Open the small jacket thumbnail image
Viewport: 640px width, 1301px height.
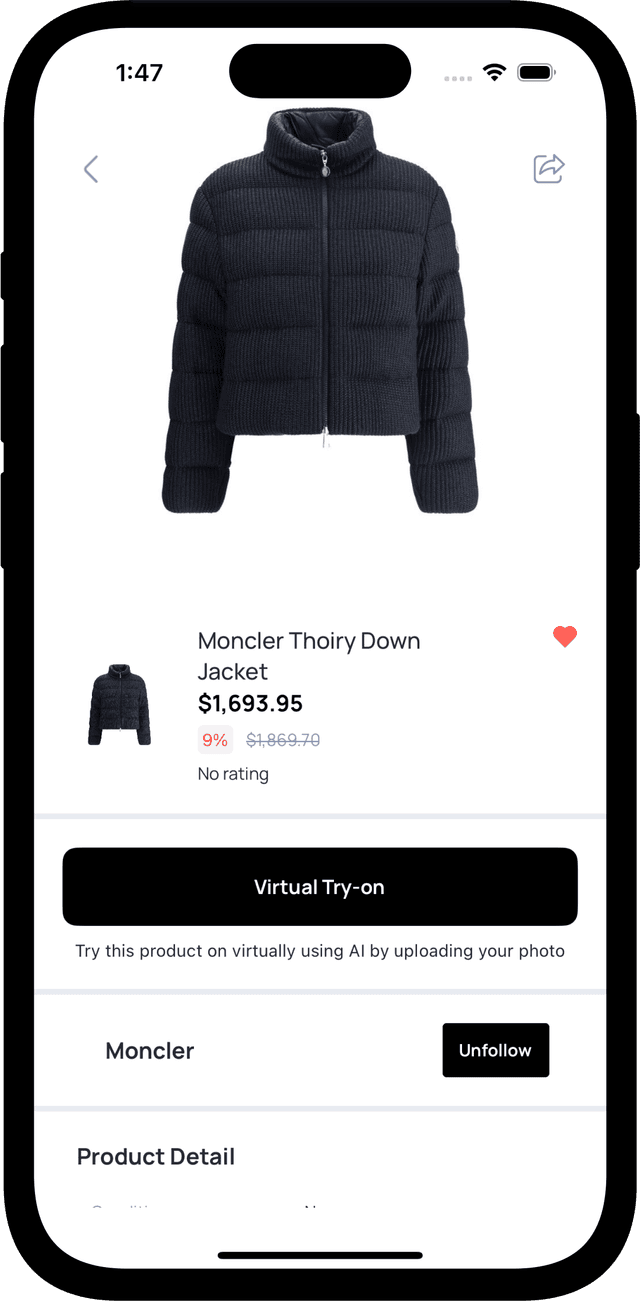[x=120, y=704]
